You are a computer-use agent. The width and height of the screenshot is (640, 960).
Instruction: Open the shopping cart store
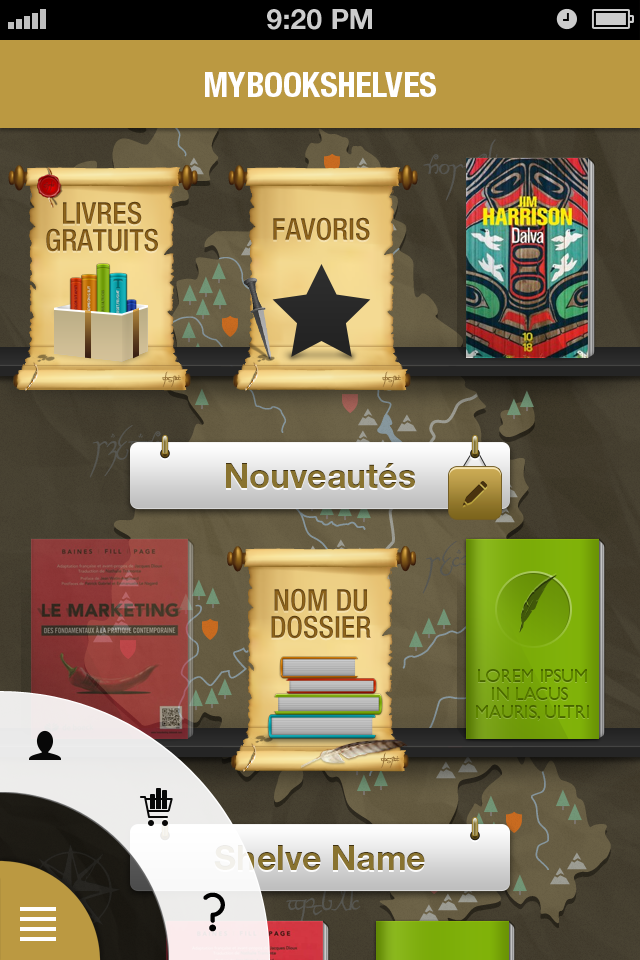[x=157, y=807]
